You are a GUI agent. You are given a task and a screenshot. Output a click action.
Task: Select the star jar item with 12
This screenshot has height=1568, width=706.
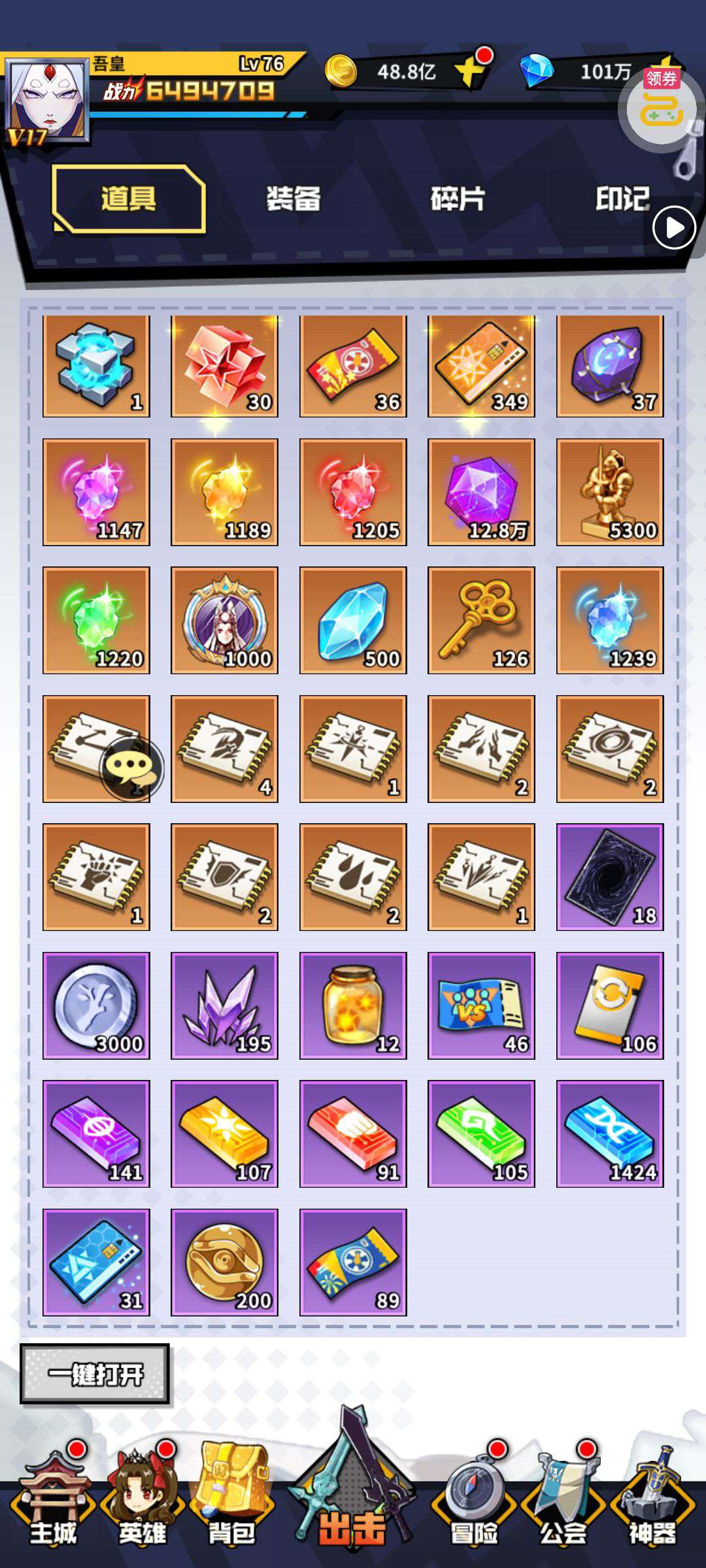(353, 1005)
